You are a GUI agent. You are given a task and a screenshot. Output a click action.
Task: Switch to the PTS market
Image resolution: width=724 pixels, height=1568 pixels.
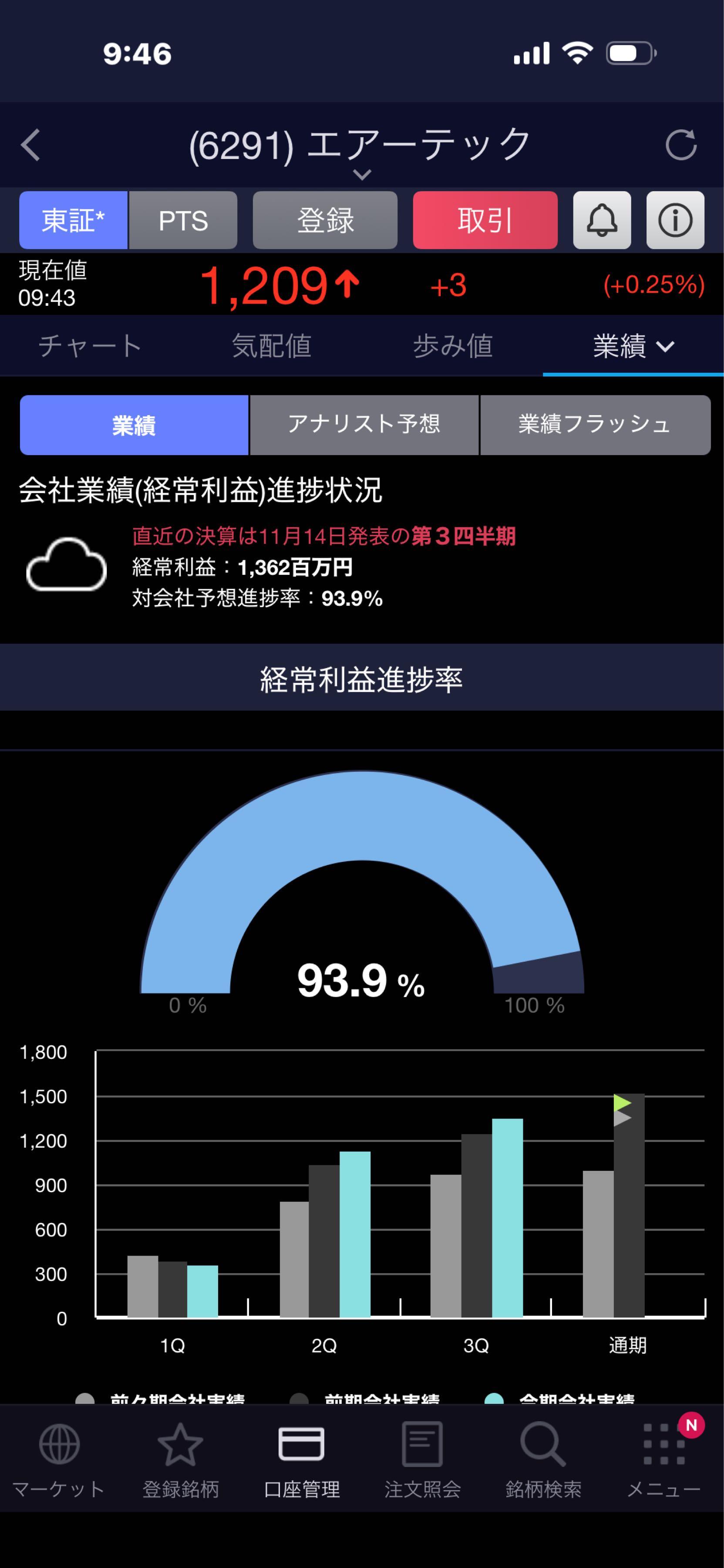coord(183,220)
